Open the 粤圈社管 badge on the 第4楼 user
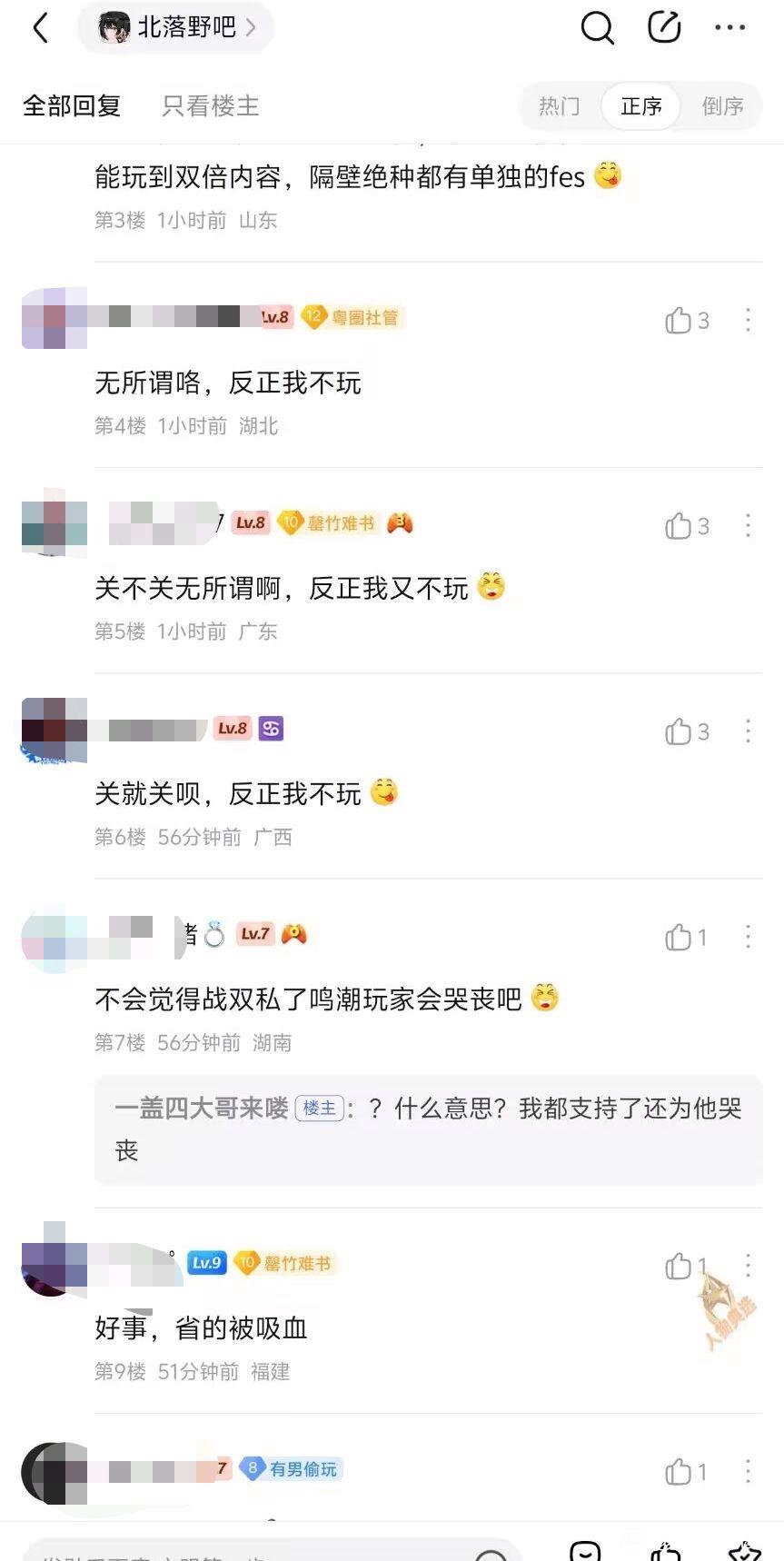Image resolution: width=784 pixels, height=1561 pixels. point(352,317)
